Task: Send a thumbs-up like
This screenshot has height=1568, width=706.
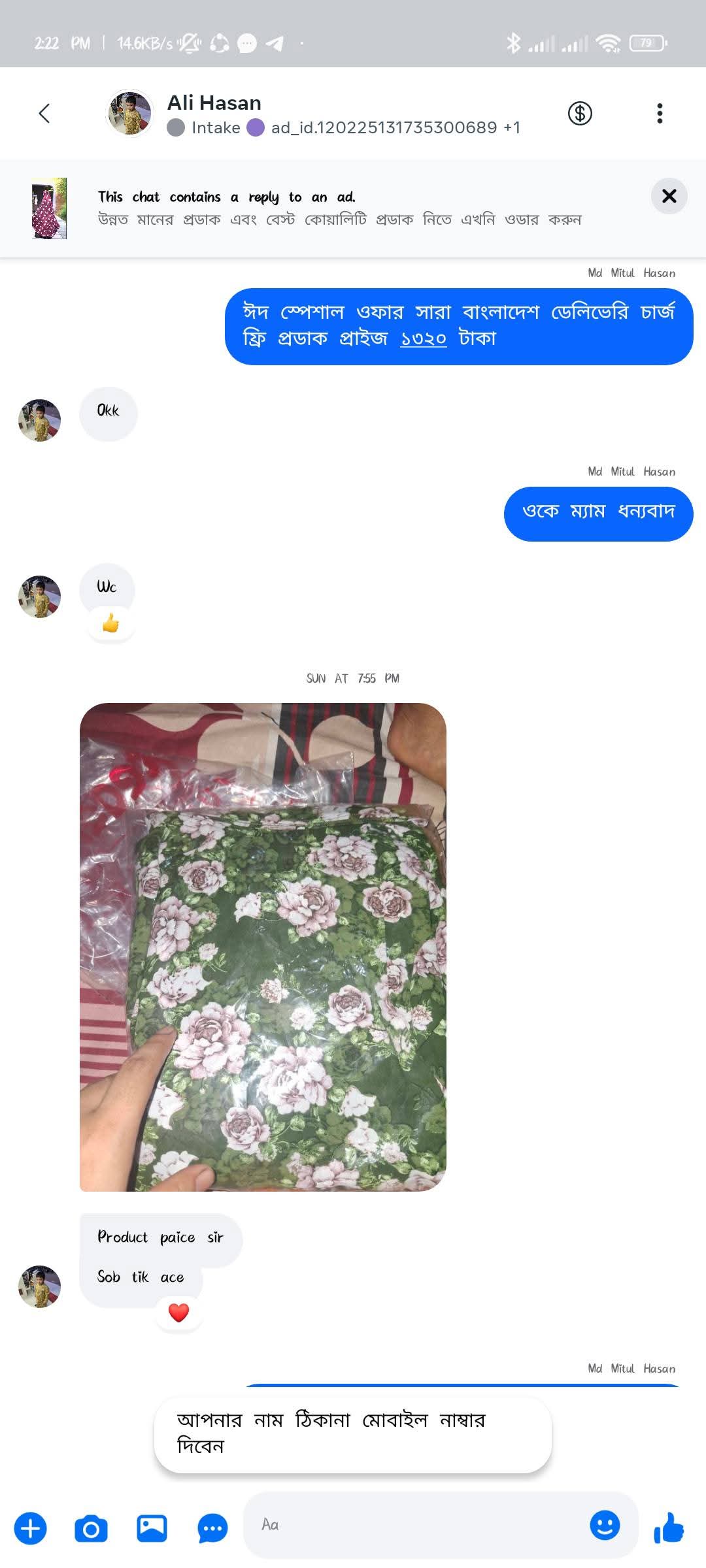Action: [669, 1527]
